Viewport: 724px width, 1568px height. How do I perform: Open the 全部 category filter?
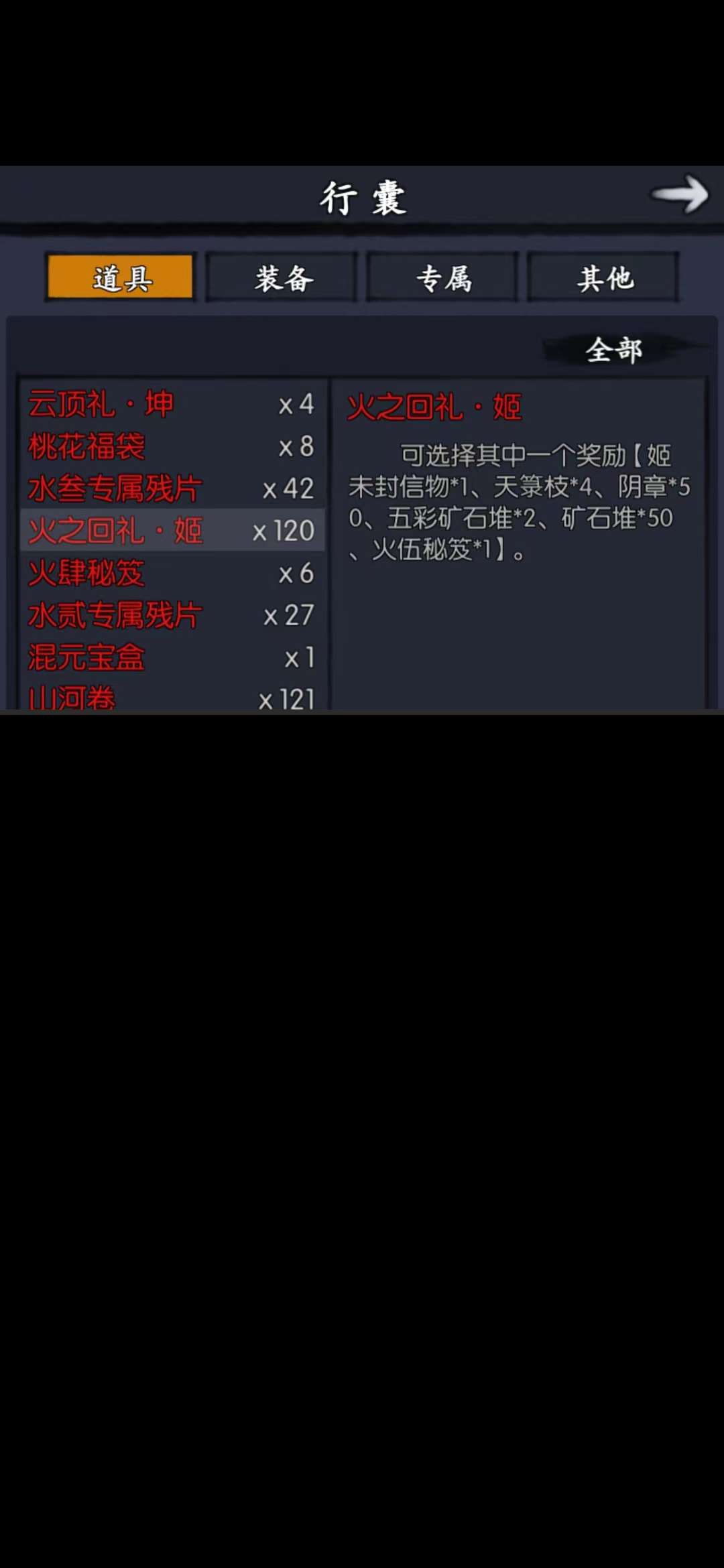[614, 350]
